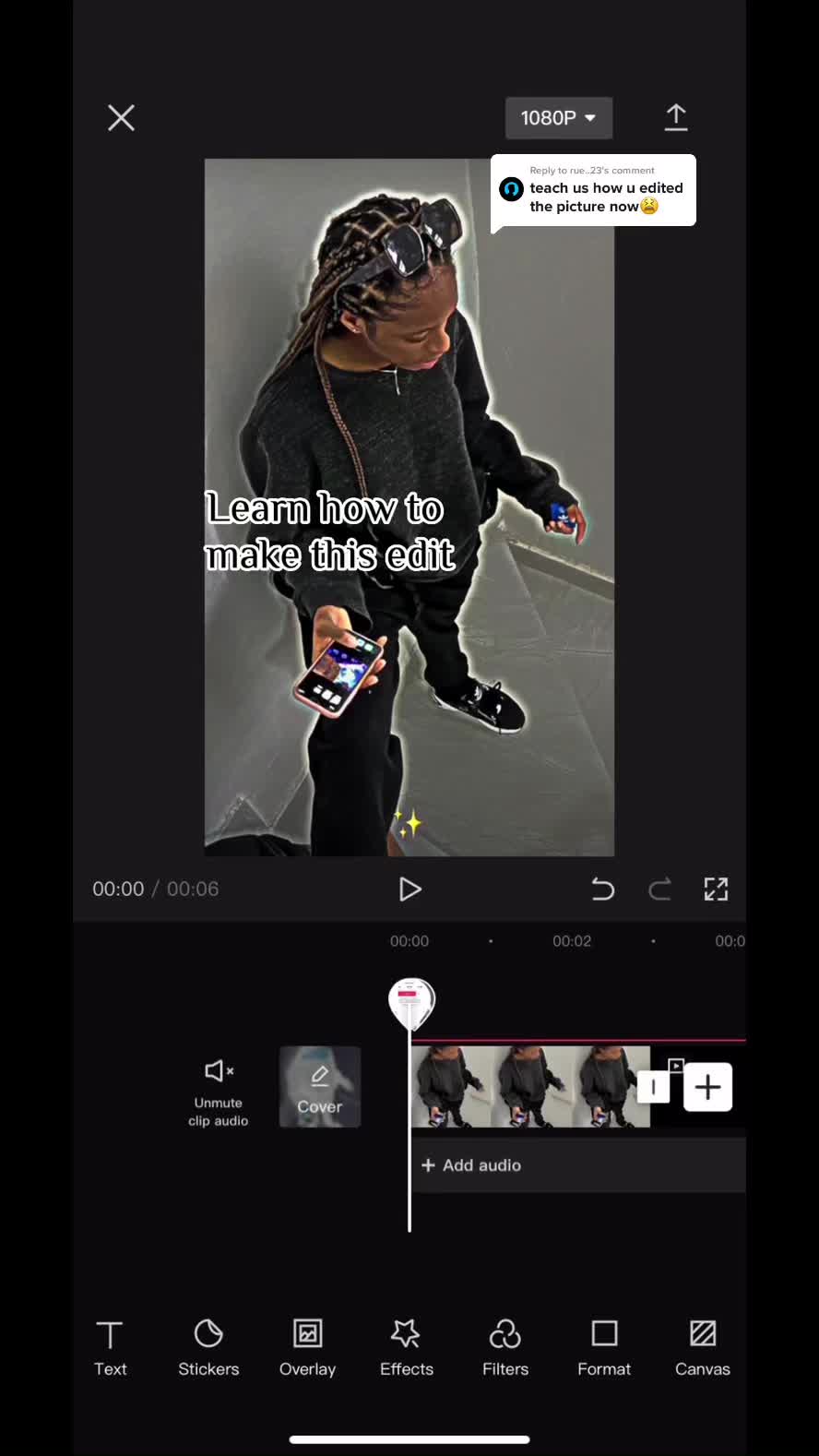This screenshot has height=1456, width=819.
Task: Expand preview to fullscreen
Action: click(x=716, y=889)
